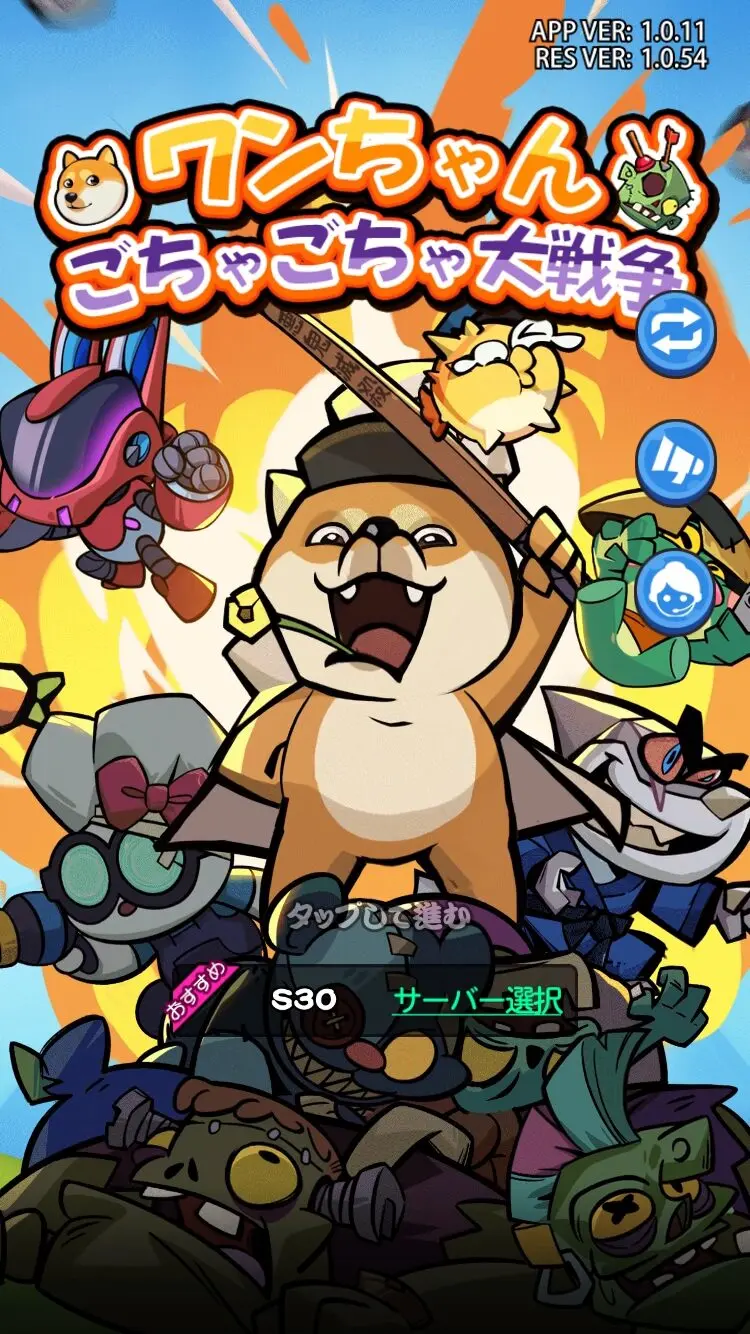Open the announcements megaphone icon
The image size is (750, 1334).
676,462
